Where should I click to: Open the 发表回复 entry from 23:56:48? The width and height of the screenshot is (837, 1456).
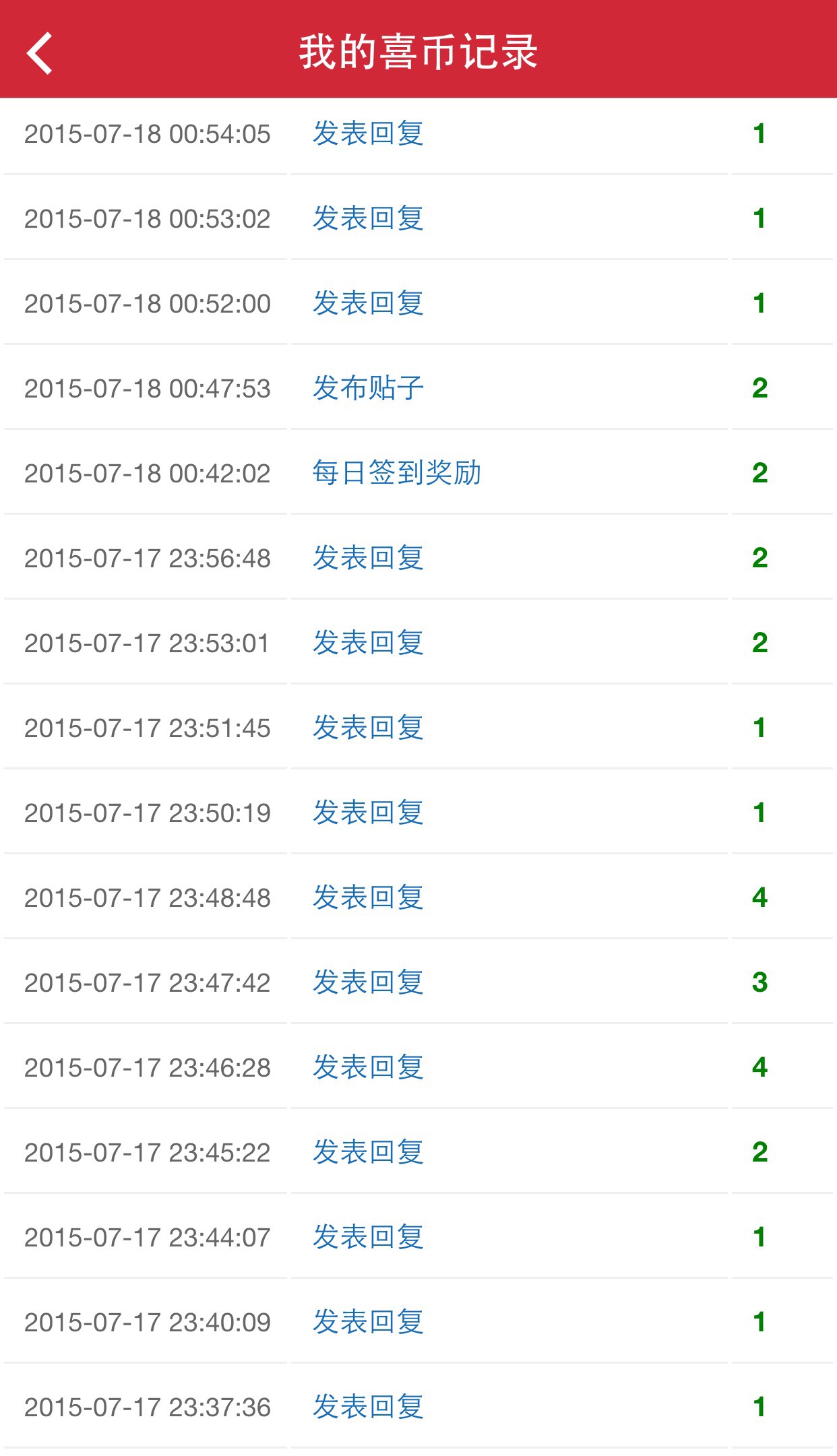[x=368, y=558]
